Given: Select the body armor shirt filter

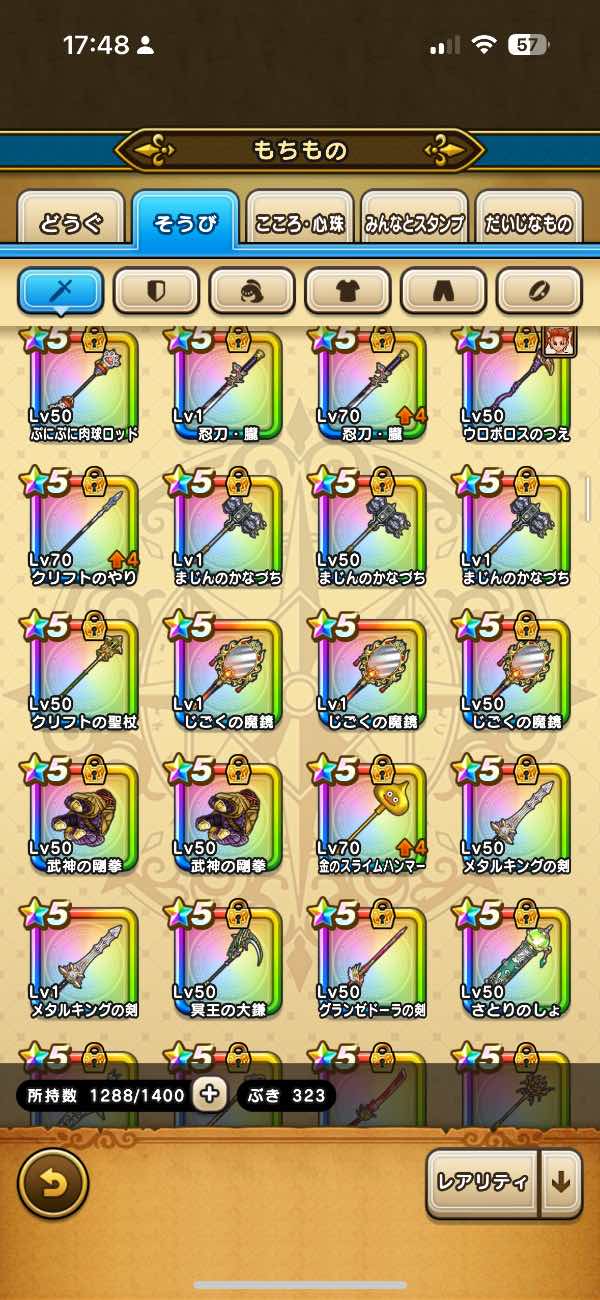Looking at the screenshot, I should pos(348,291).
